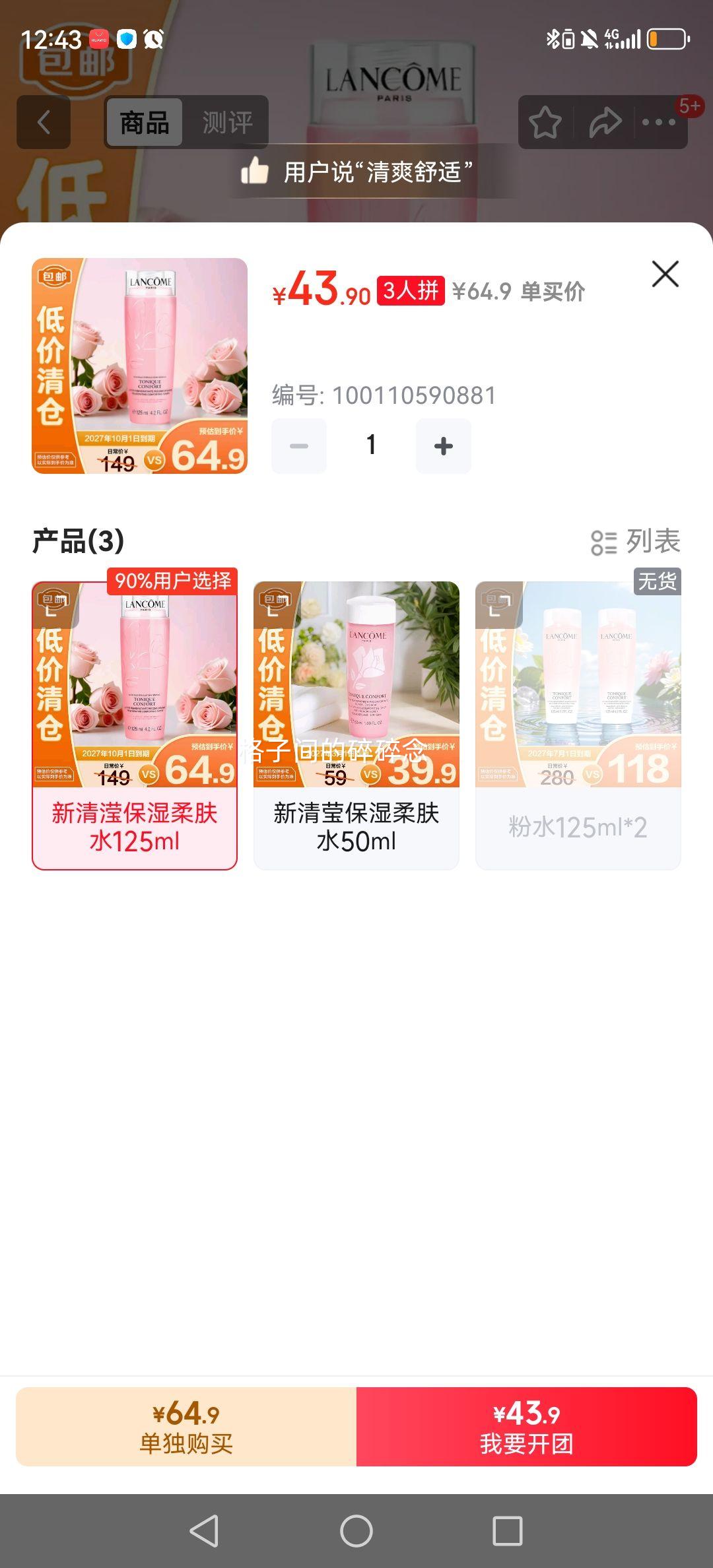The image size is (713, 1568).
Task: Tap the share arrow icon
Action: pyautogui.click(x=605, y=123)
